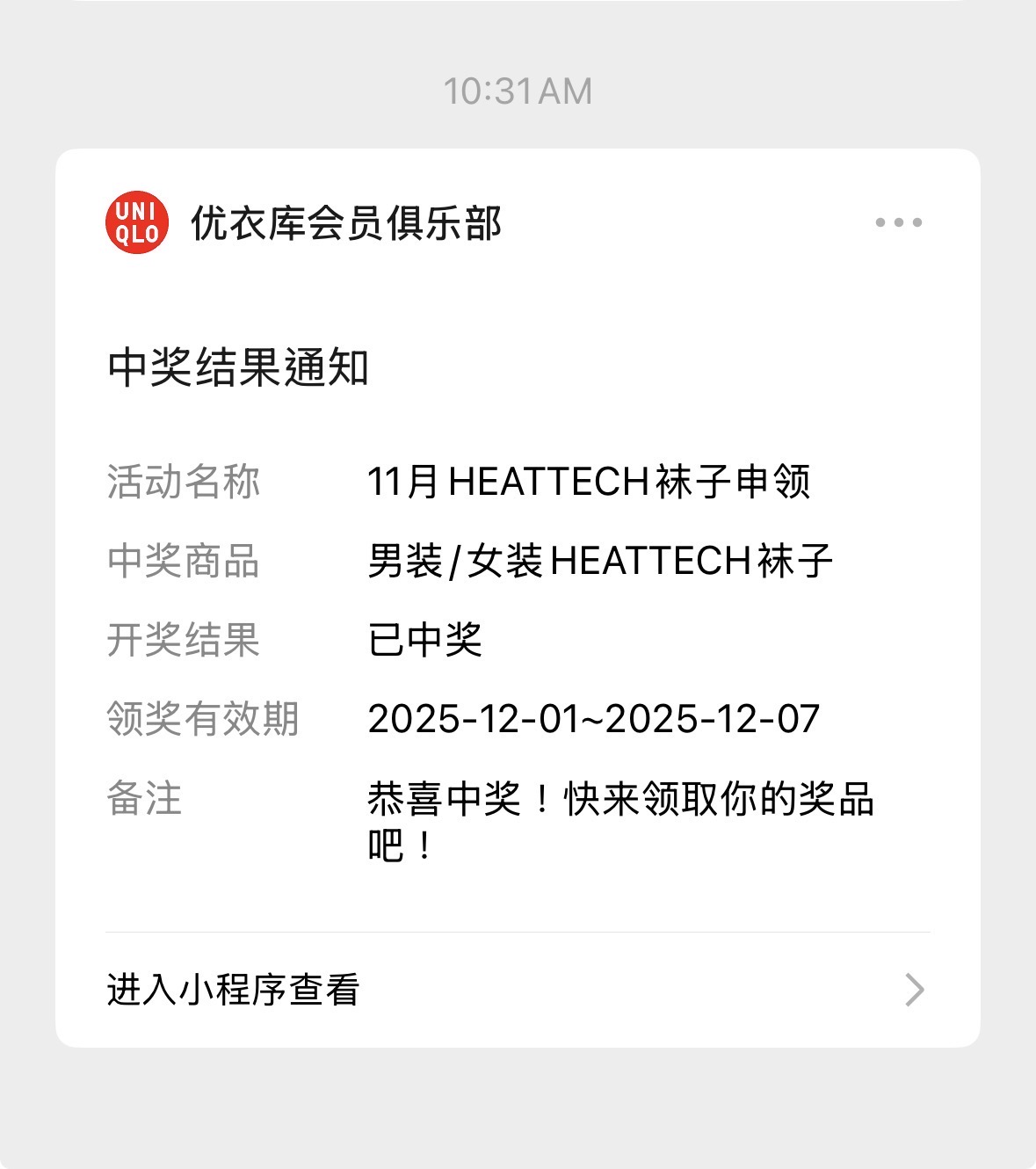1036x1169 pixels.
Task: Open the three-dot menu on the UNIQLO card
Action: point(898,222)
